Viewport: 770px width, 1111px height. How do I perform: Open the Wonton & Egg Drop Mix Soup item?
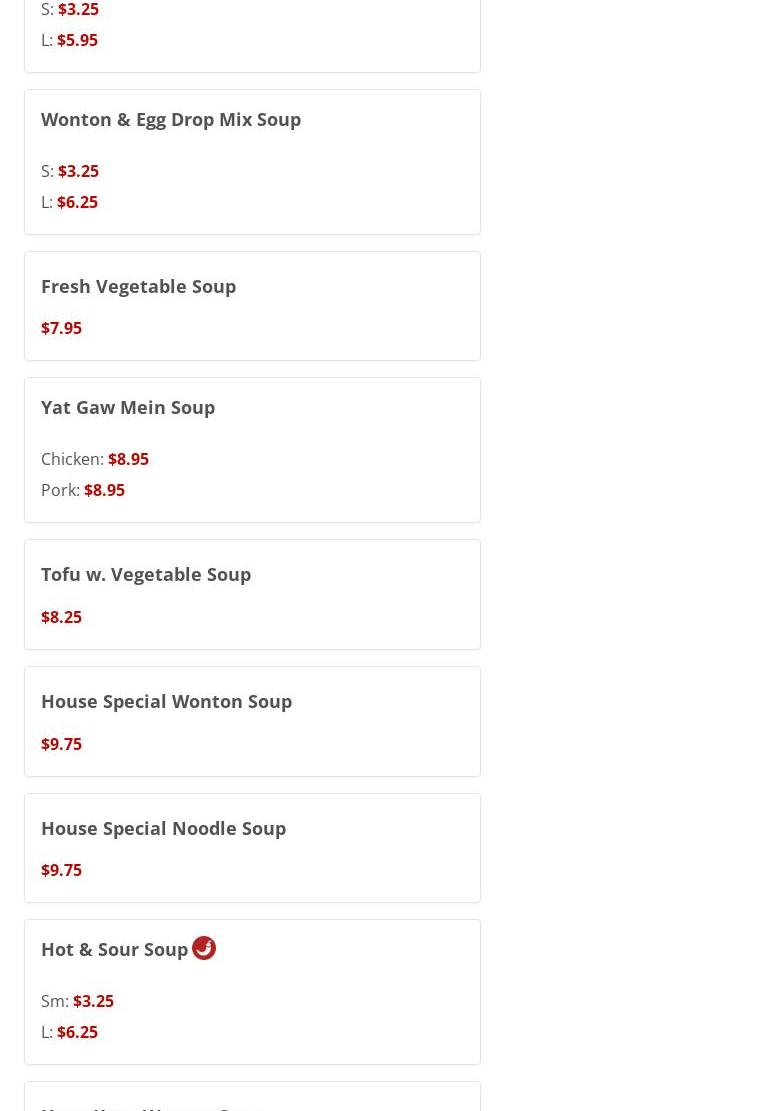[x=171, y=120]
